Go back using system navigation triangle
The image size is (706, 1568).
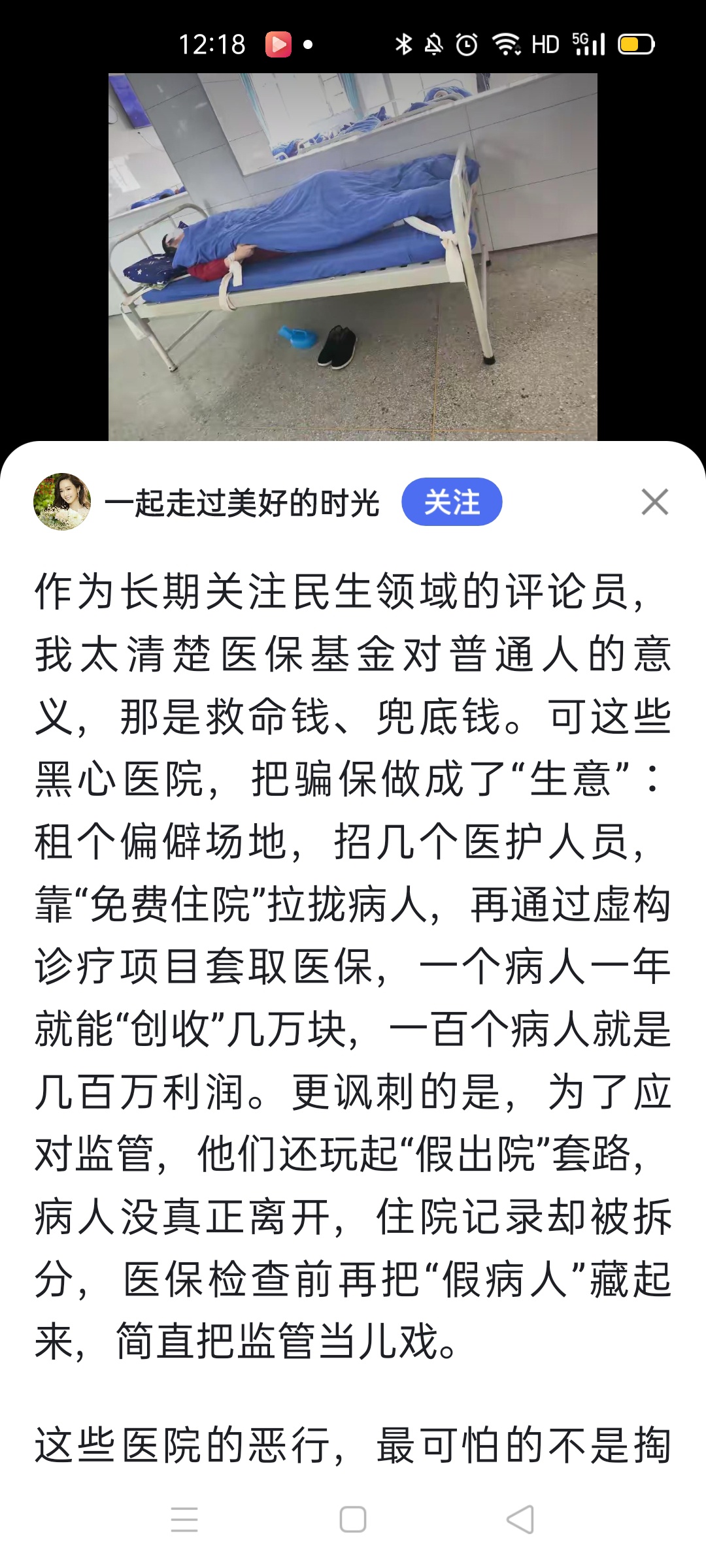pyautogui.click(x=520, y=1520)
